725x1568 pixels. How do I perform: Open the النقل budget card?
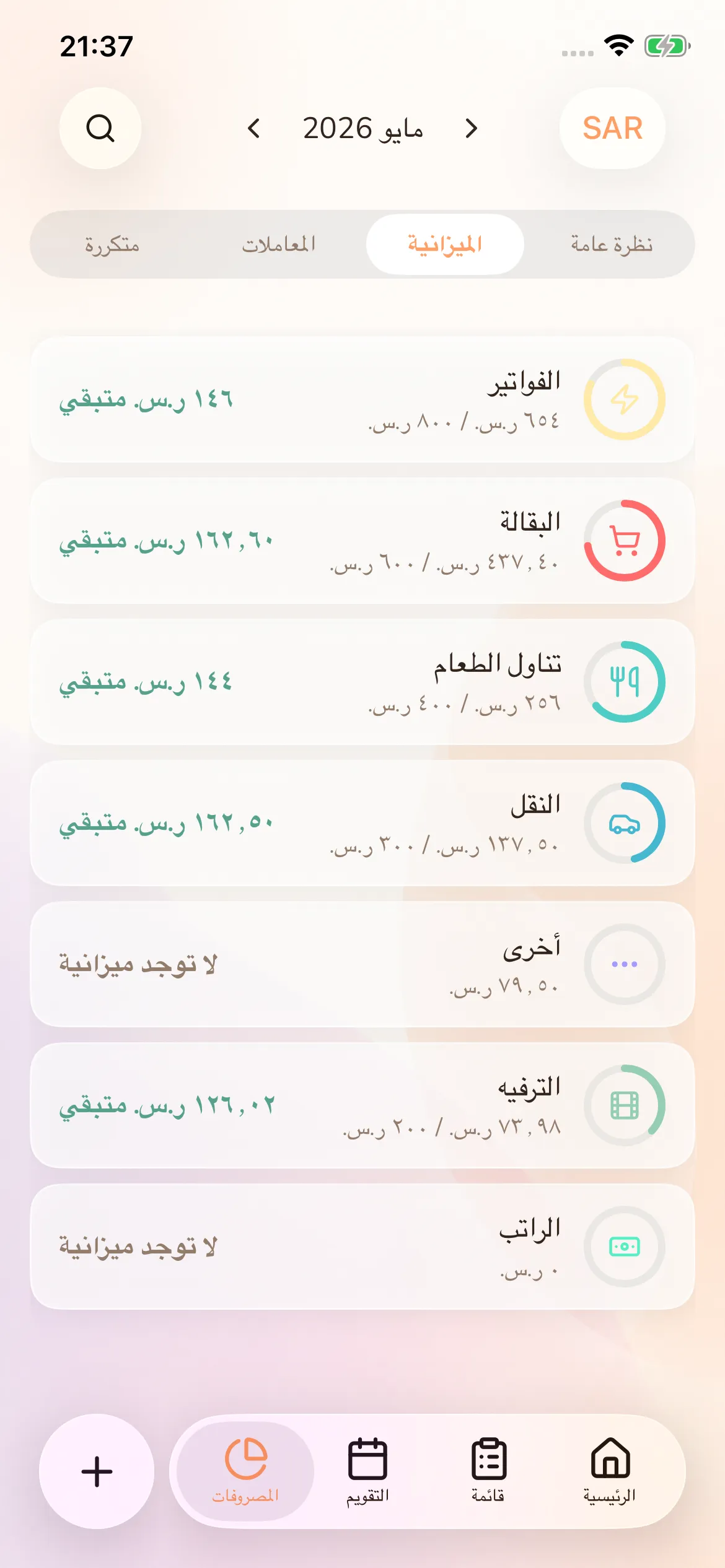tap(362, 823)
